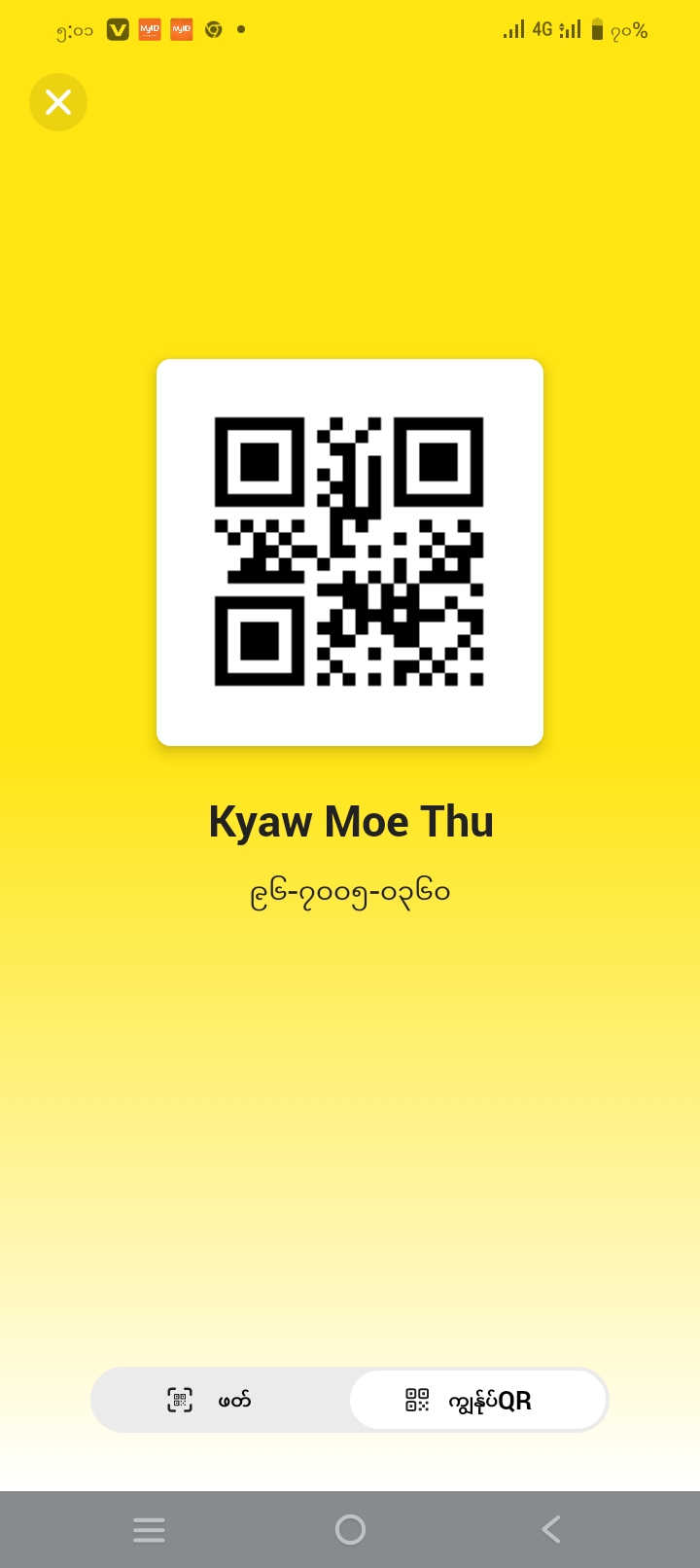Screen dimensions: 700x1568
Task: Open the recent apps menu
Action: pyautogui.click(x=149, y=1529)
